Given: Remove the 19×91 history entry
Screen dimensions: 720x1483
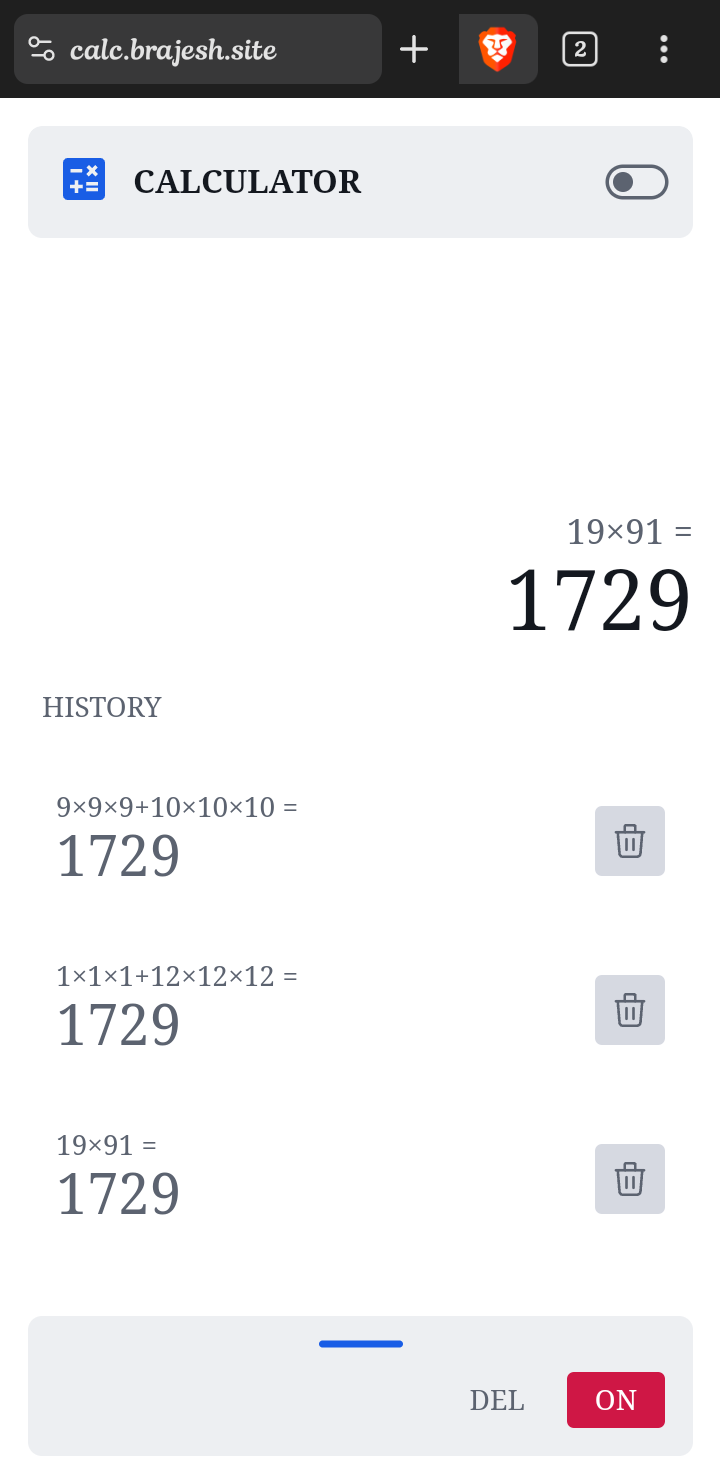Looking at the screenshot, I should click(x=629, y=1179).
